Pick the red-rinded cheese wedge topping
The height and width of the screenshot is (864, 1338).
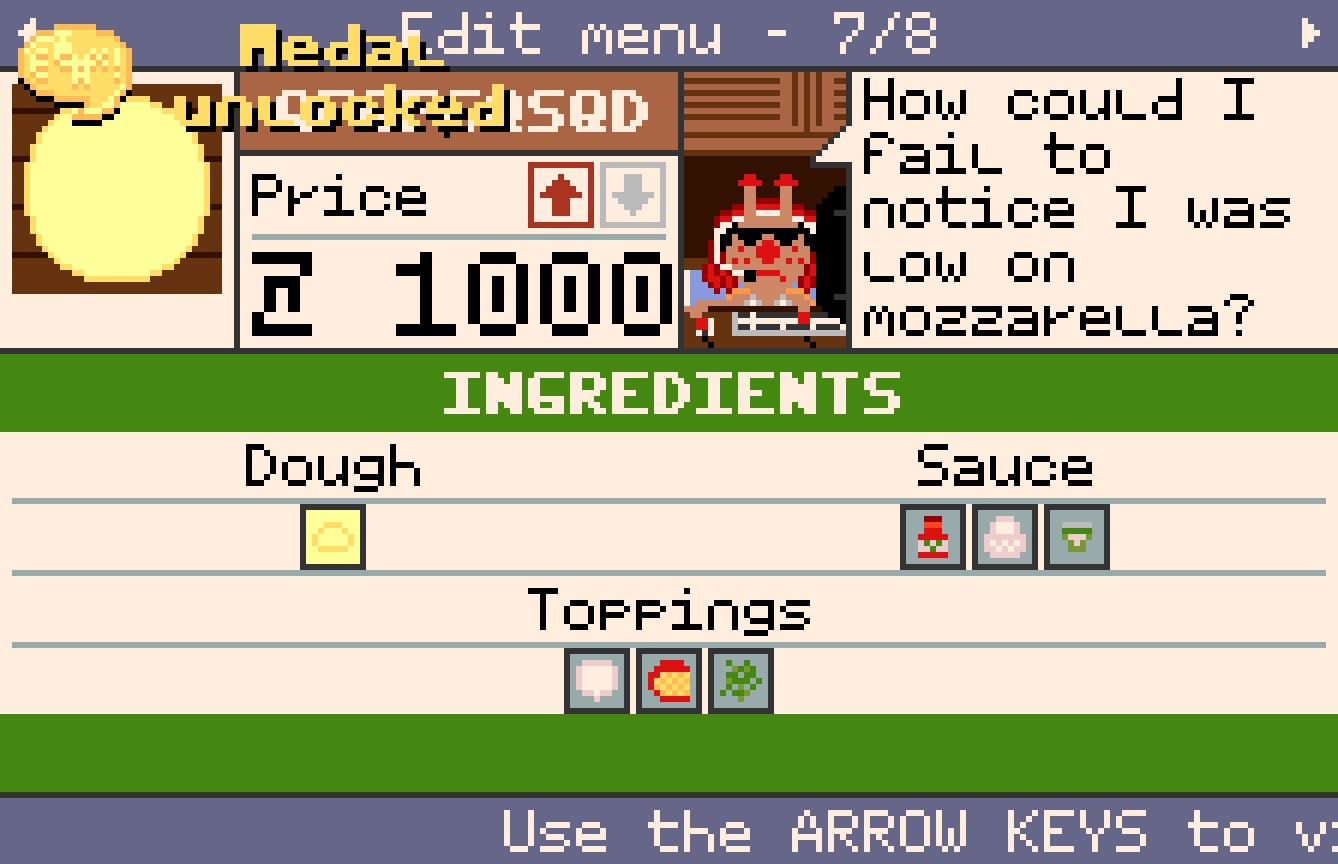tap(669, 682)
